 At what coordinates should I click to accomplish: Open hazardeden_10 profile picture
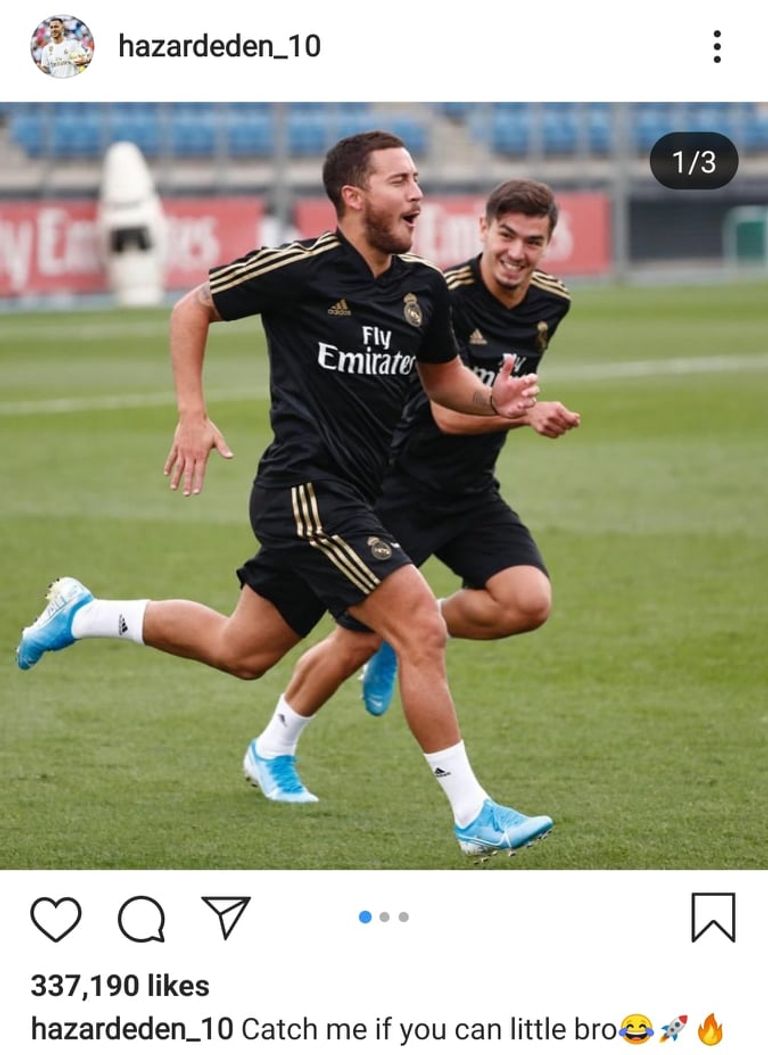[62, 46]
